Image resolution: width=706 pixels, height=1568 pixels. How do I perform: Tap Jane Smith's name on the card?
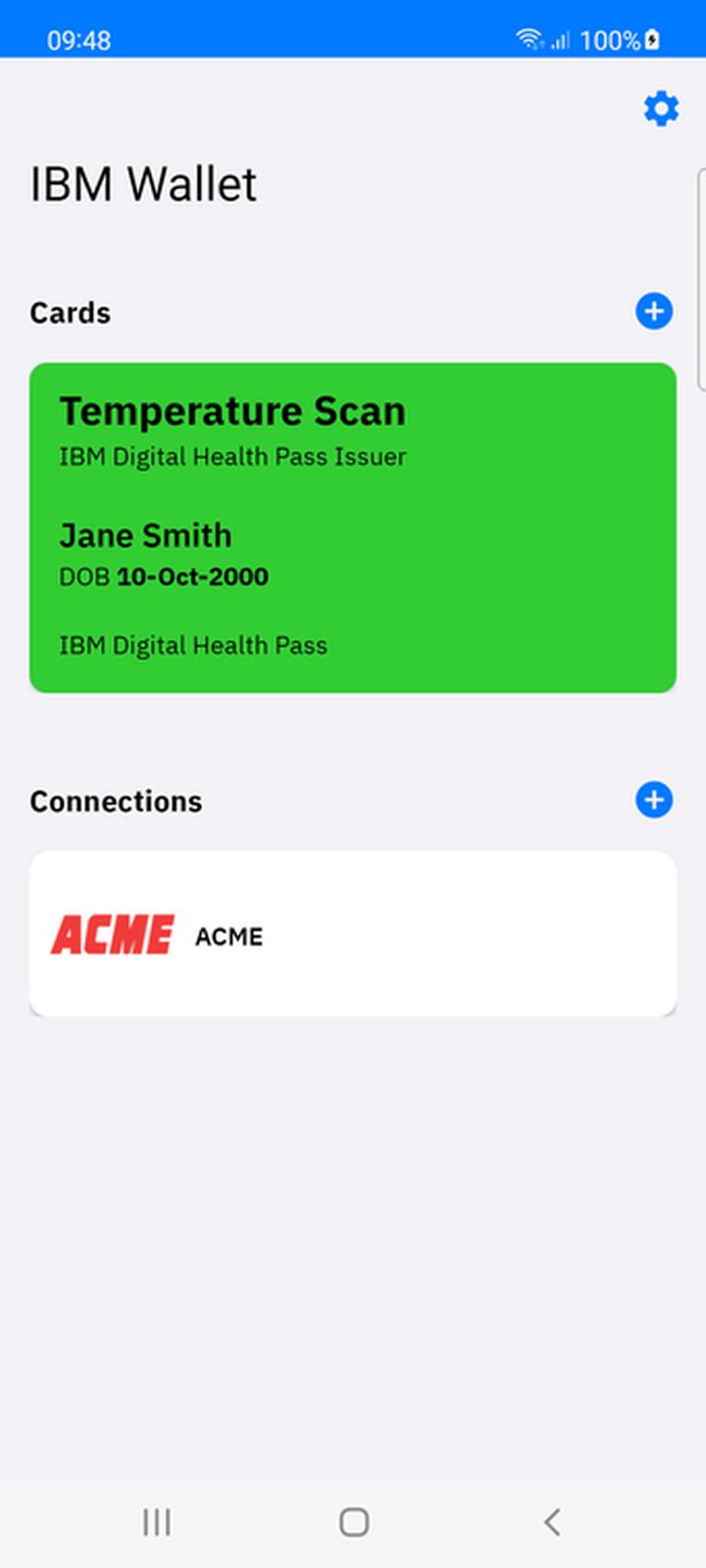pos(145,535)
